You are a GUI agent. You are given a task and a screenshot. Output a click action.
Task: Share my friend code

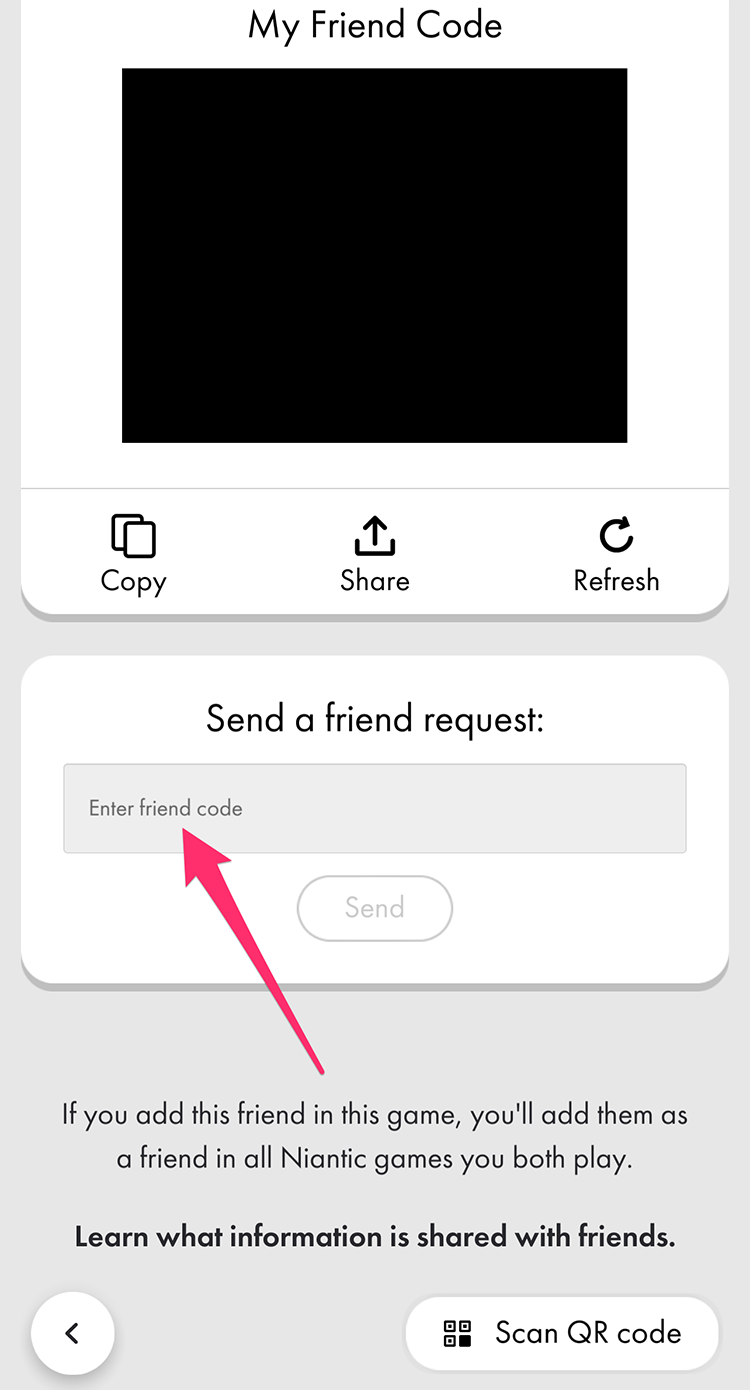pos(375,554)
